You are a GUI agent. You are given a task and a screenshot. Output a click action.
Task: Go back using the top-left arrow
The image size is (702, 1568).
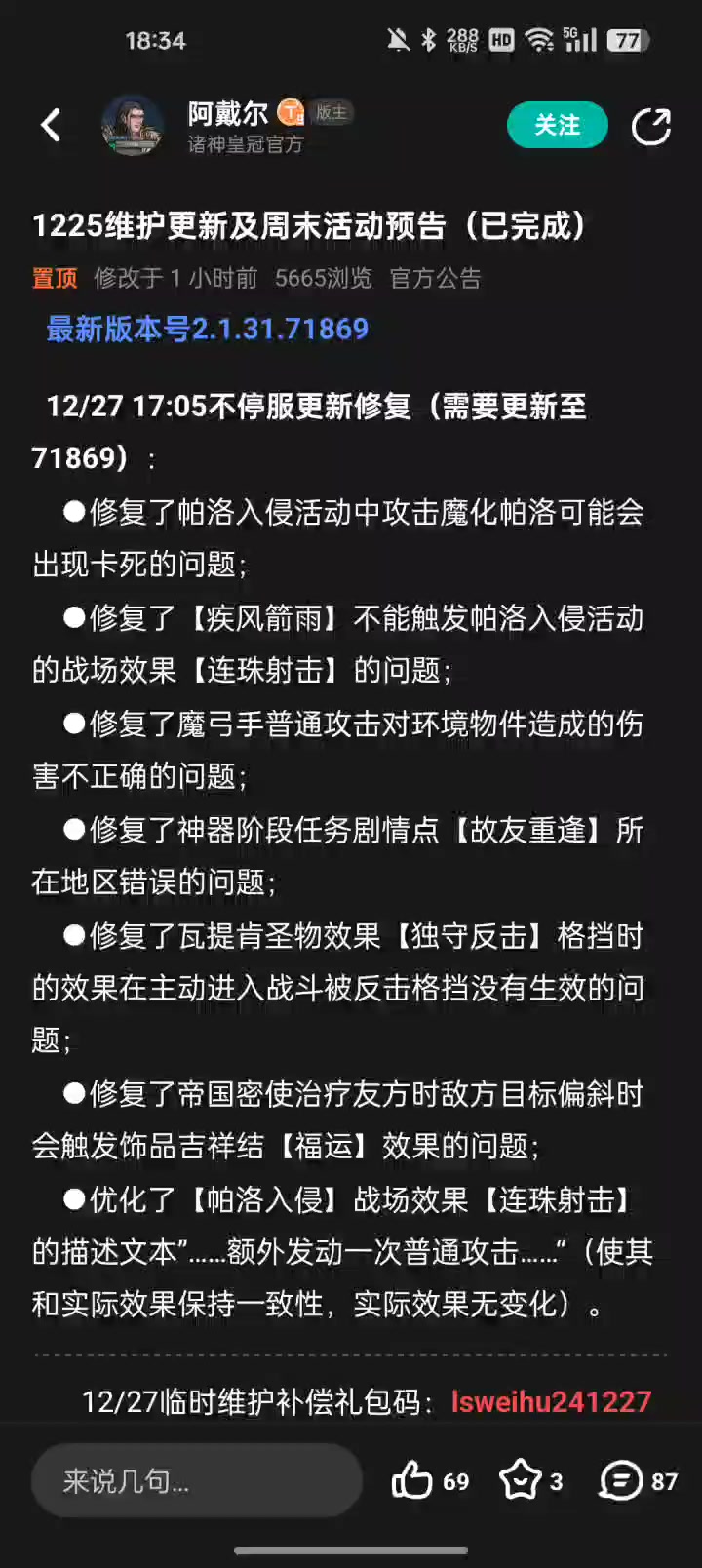[52, 125]
